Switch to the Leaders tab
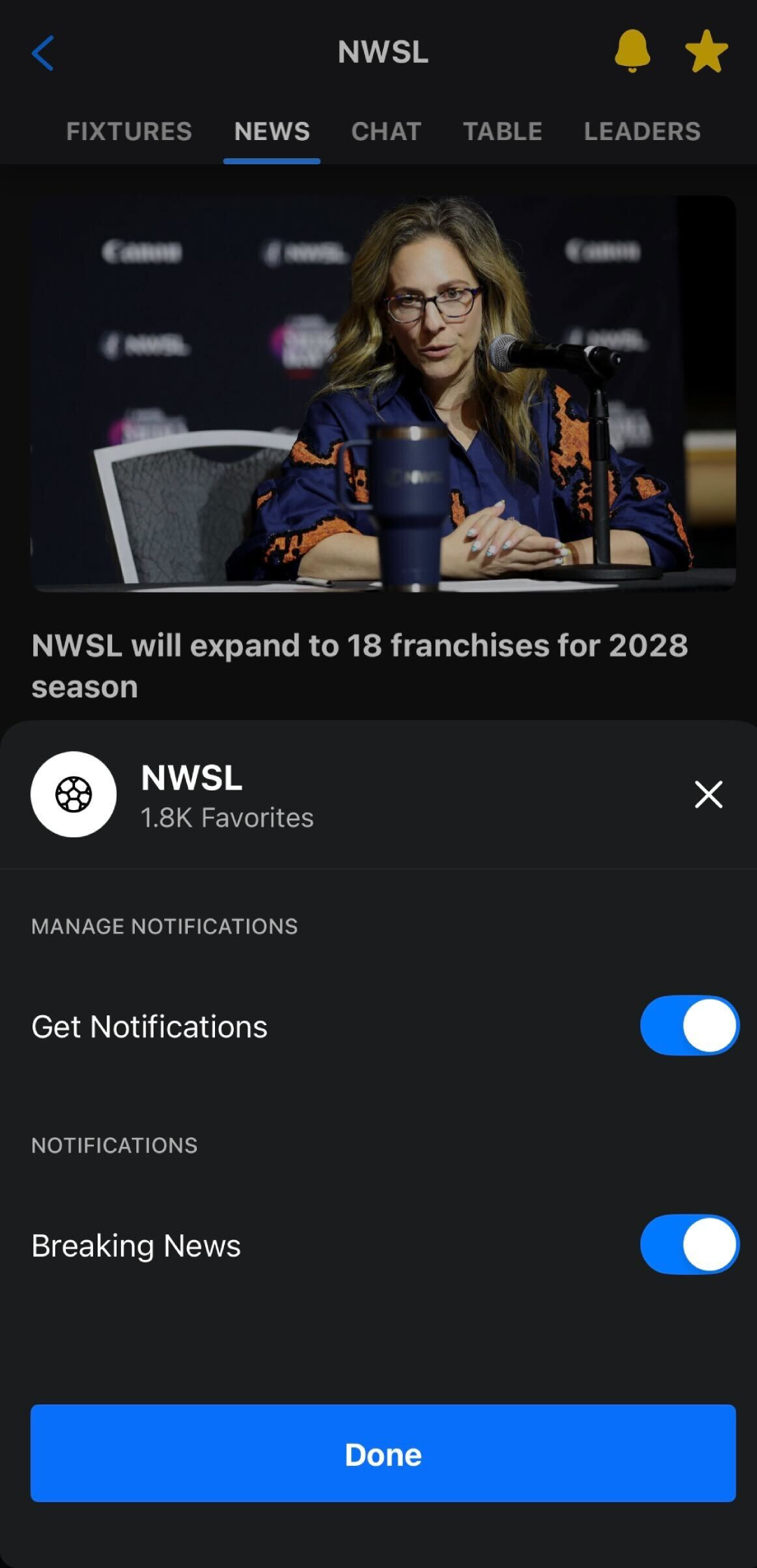Screen dimensions: 757x1568 click(642, 132)
